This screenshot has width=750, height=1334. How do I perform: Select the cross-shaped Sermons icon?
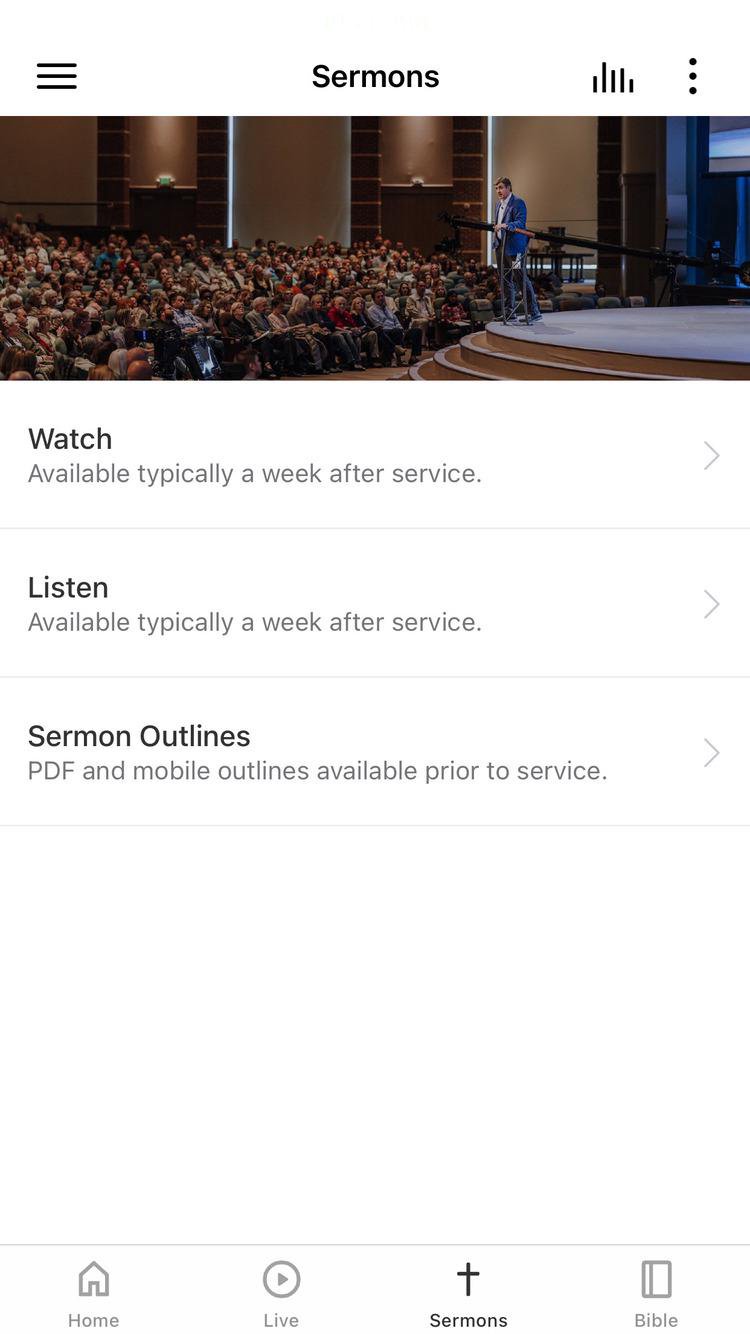[x=468, y=1276]
